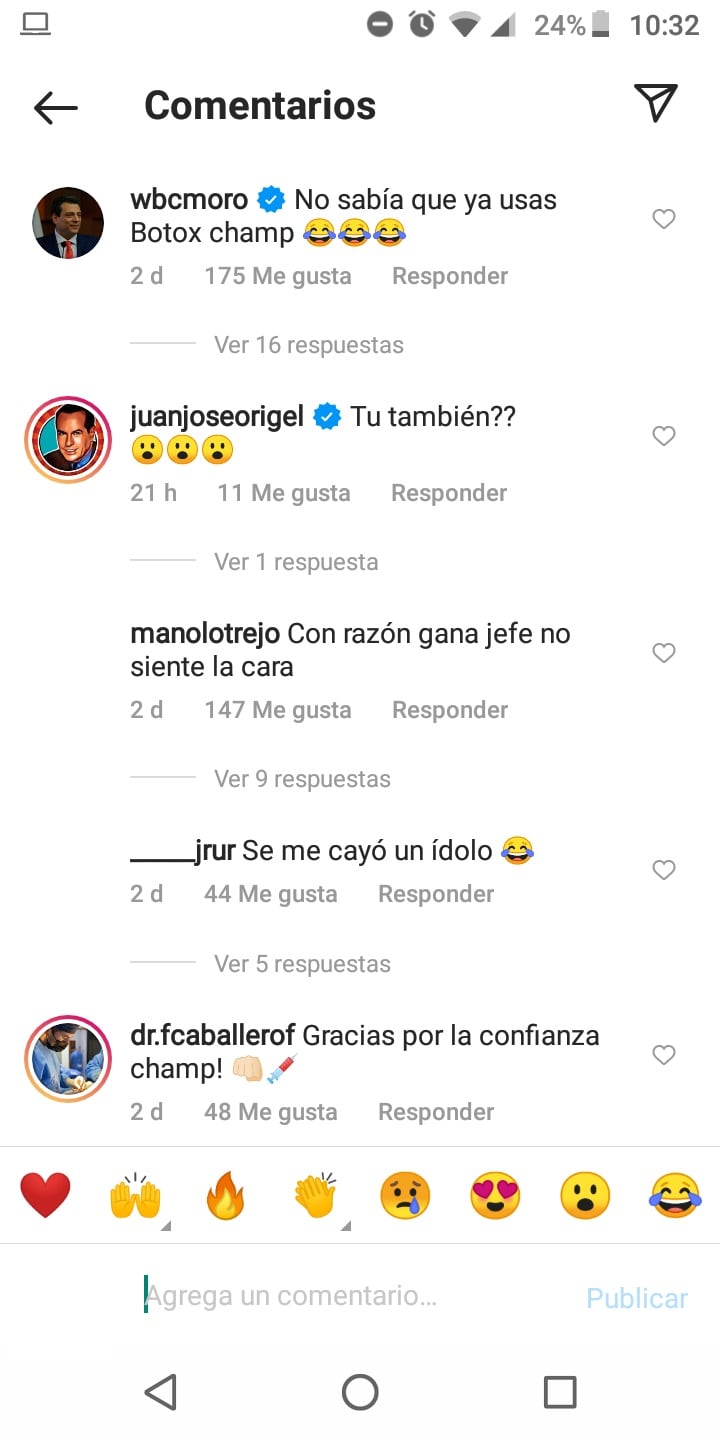Expand the 16 replies under wbcmoro
This screenshot has width=720, height=1440.
(x=308, y=345)
